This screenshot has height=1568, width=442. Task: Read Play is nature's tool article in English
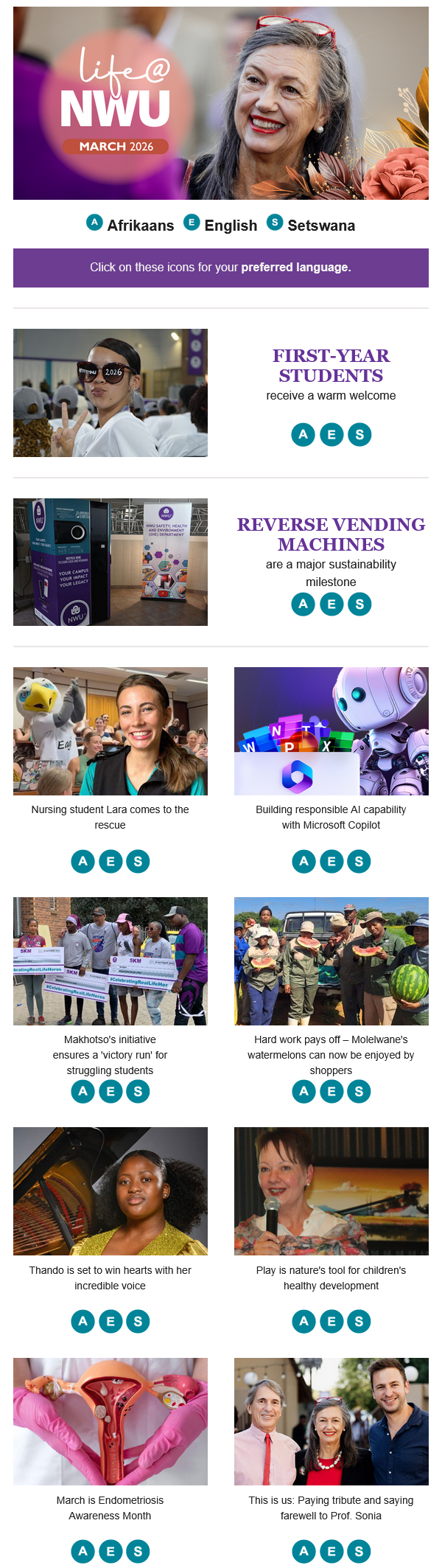(331, 1321)
